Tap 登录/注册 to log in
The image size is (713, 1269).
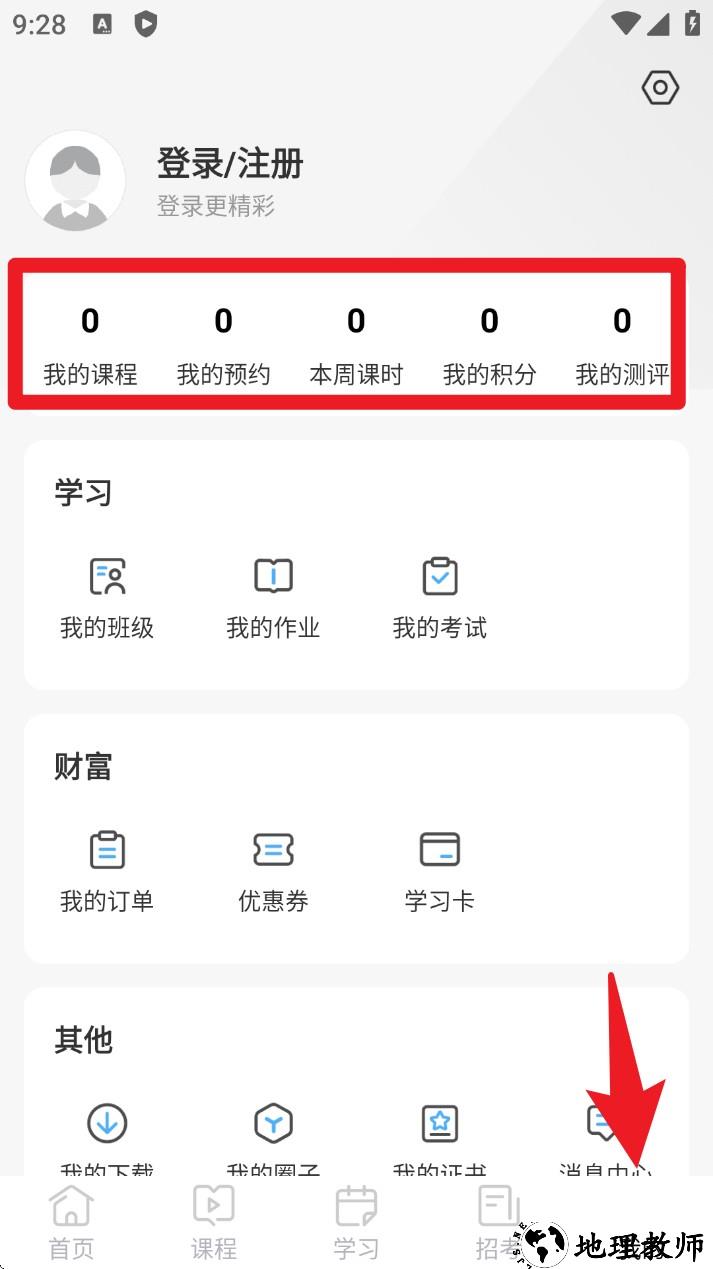point(230,163)
